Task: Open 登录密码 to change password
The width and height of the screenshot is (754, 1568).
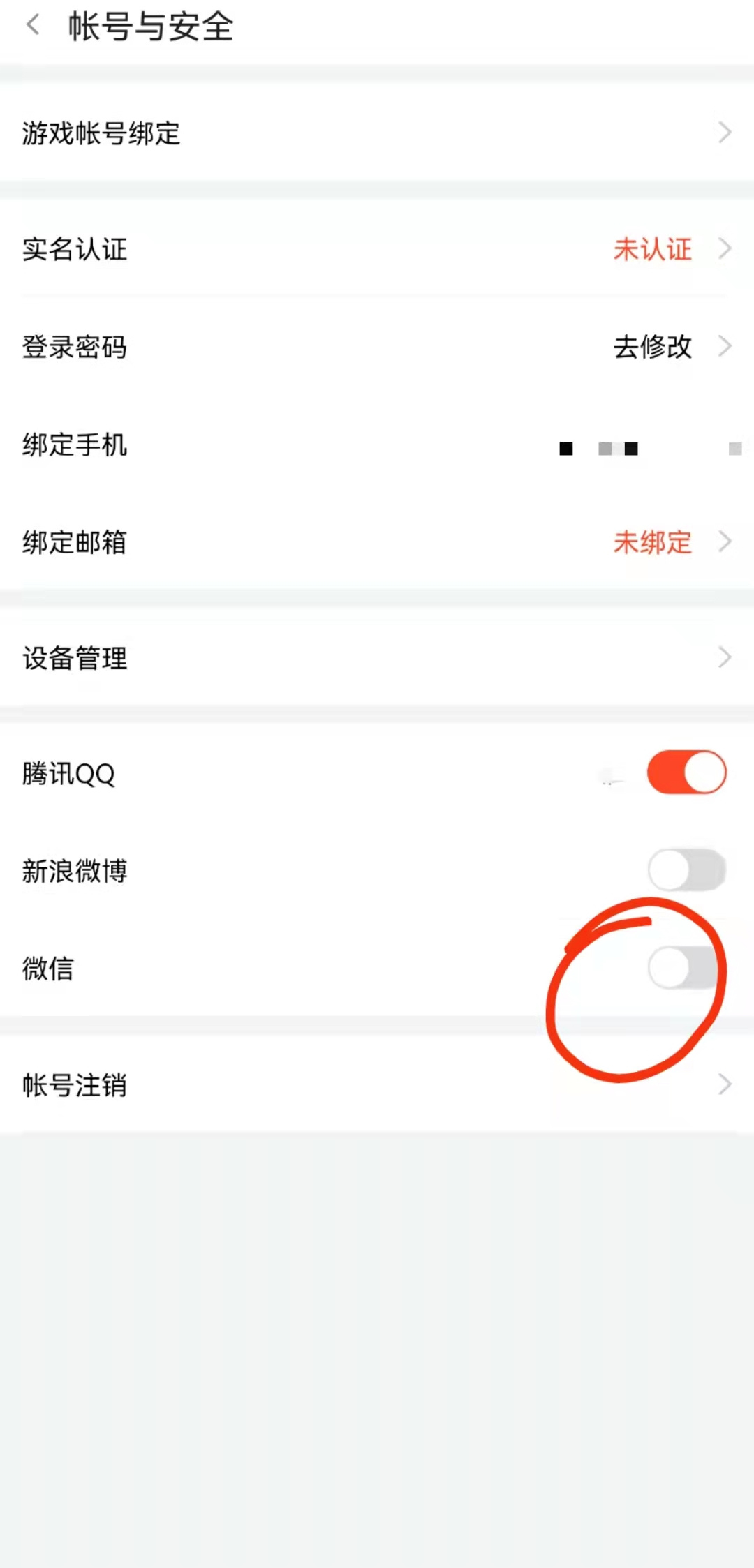Action: click(377, 346)
